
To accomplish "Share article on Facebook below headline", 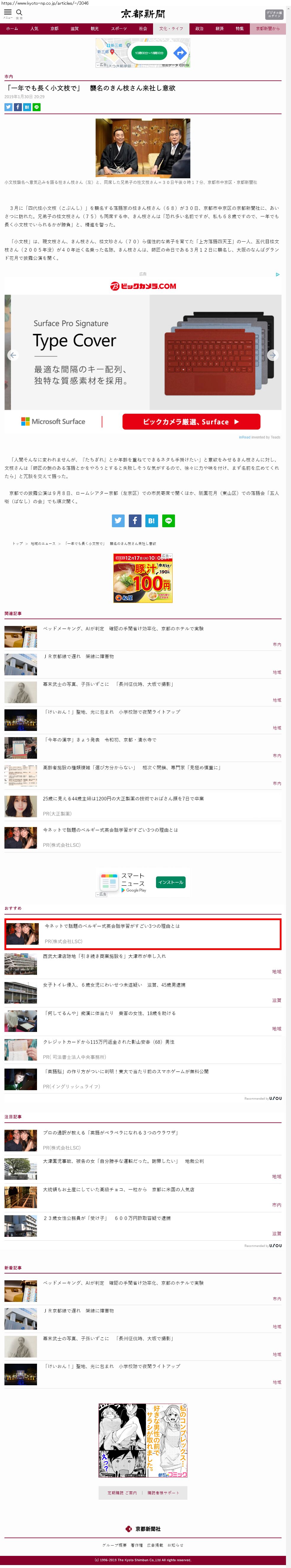I will point(18,107).
